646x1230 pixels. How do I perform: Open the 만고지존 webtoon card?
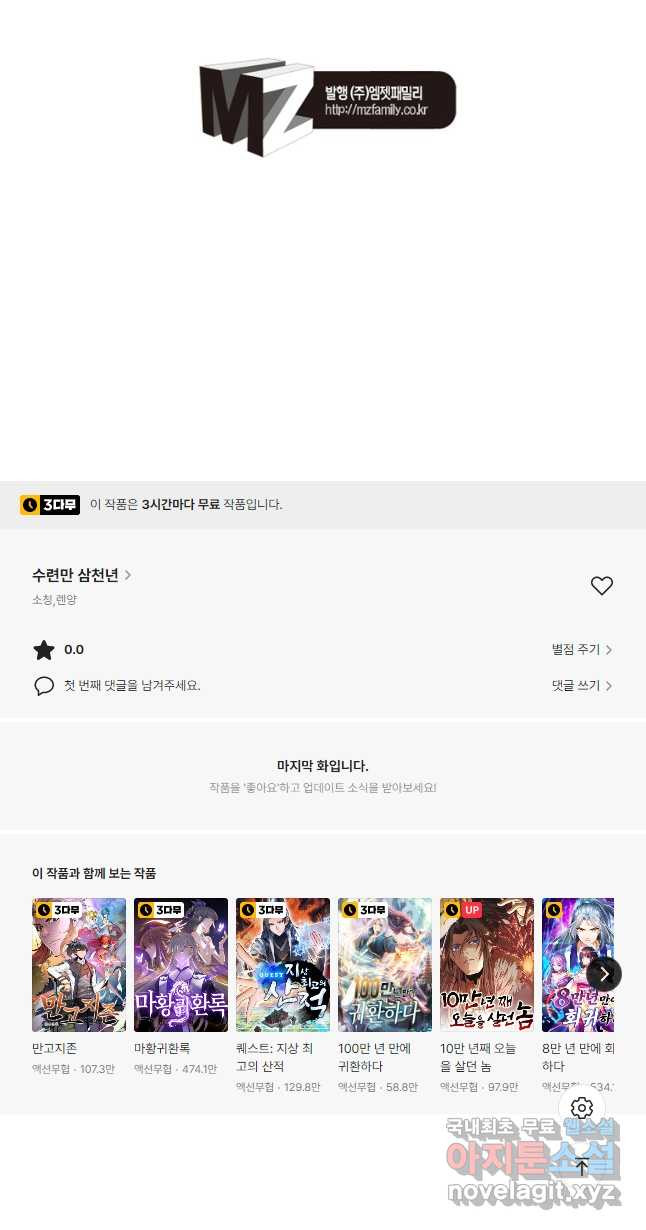(79, 965)
